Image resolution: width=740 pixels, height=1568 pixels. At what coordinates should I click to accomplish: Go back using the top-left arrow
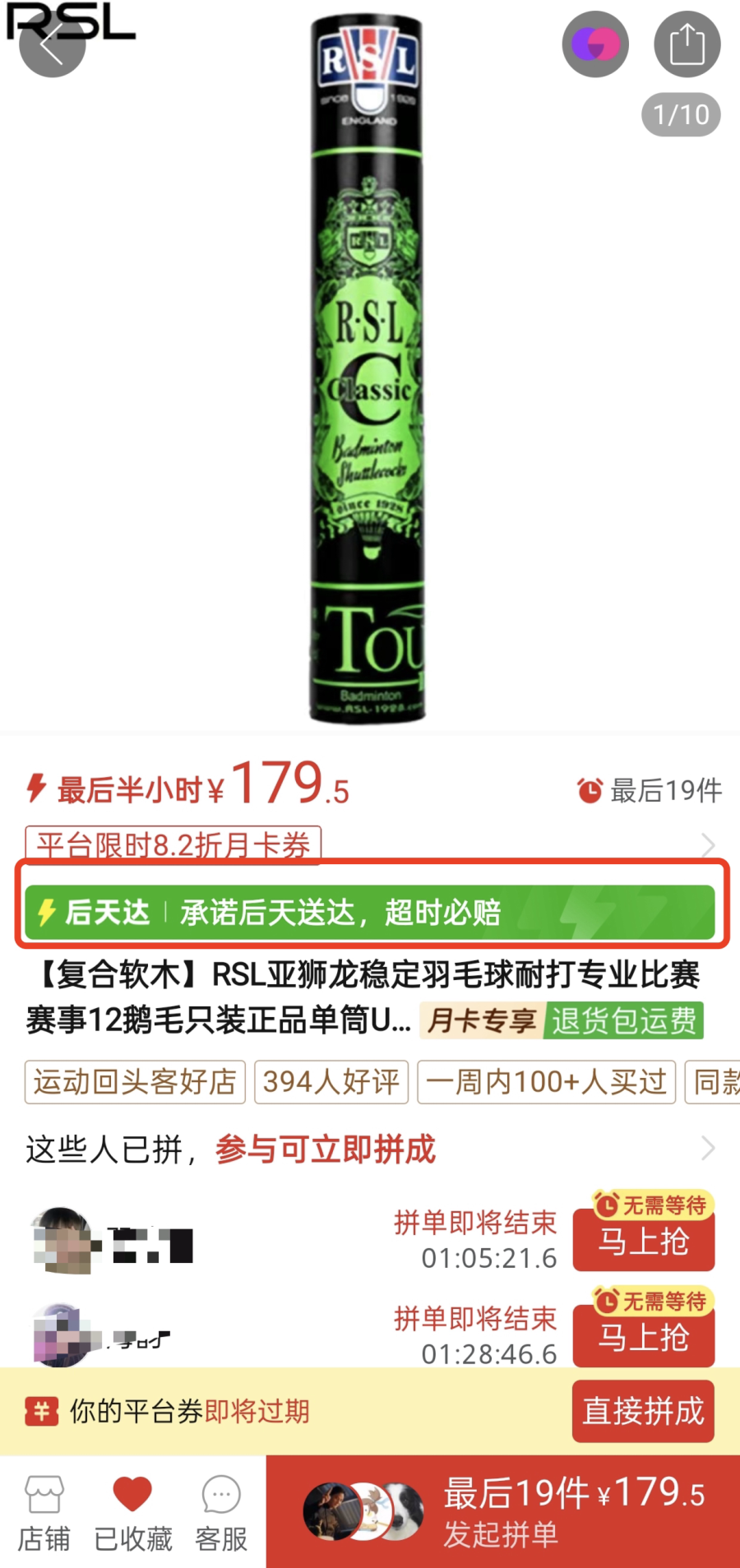click(52, 45)
